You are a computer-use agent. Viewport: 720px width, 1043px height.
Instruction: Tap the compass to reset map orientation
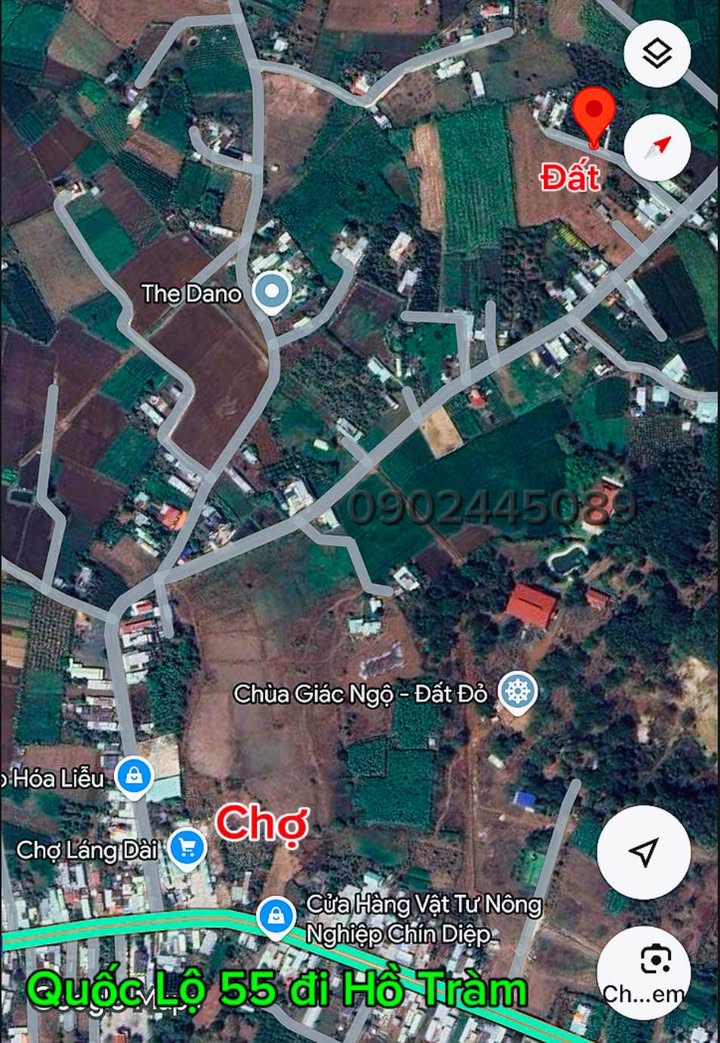[x=657, y=147]
